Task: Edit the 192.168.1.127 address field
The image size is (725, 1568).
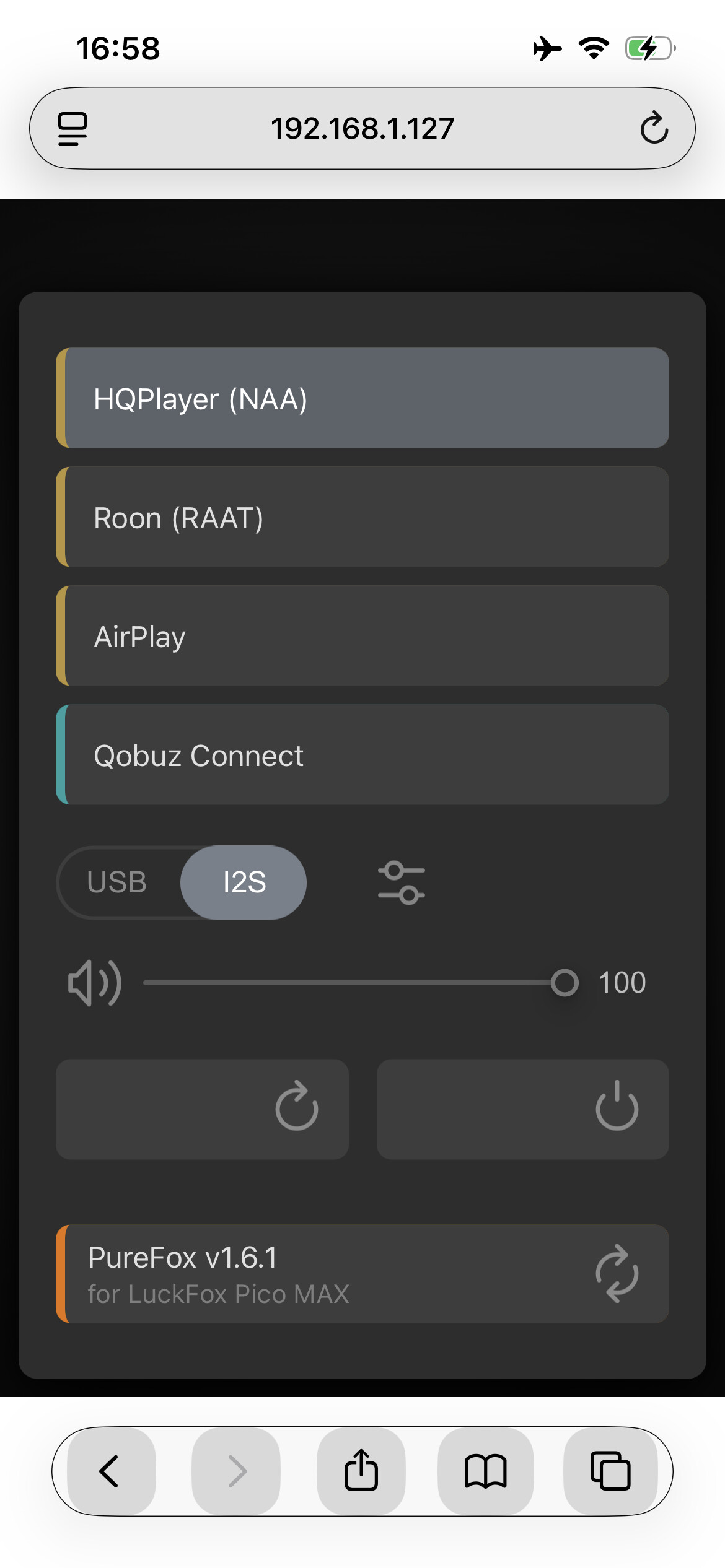Action: (x=362, y=129)
